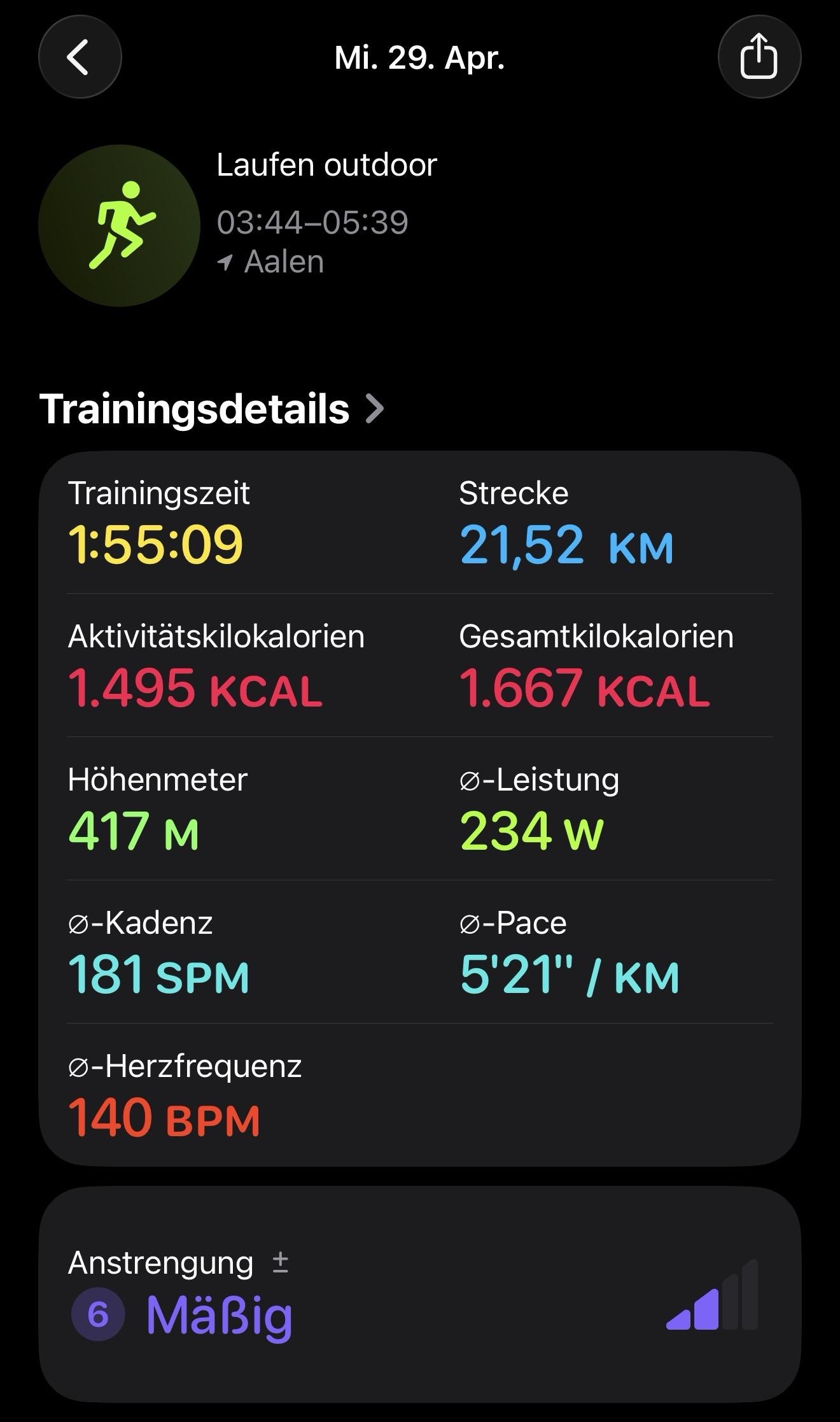Open the workout metrics card

click(420, 808)
